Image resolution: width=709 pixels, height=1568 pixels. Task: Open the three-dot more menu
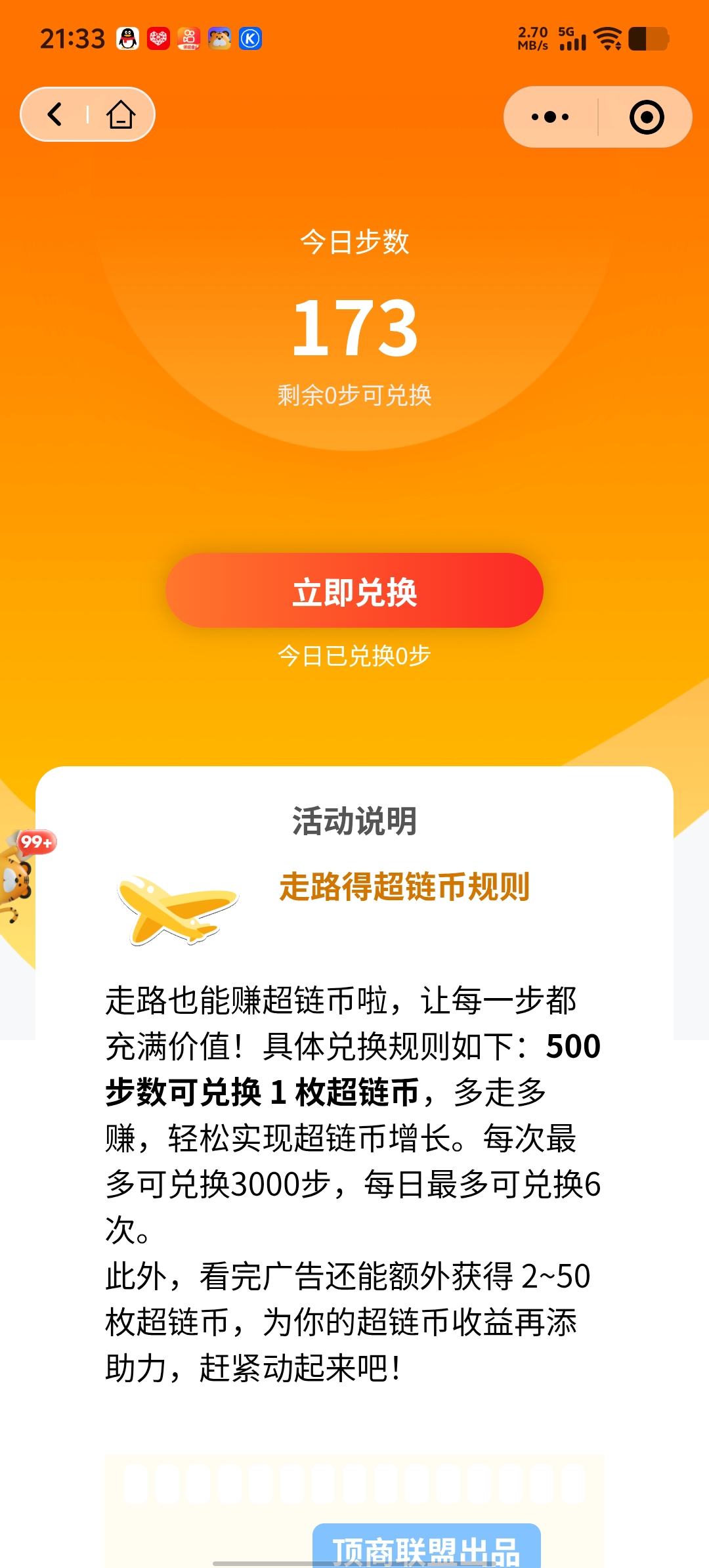[550, 117]
